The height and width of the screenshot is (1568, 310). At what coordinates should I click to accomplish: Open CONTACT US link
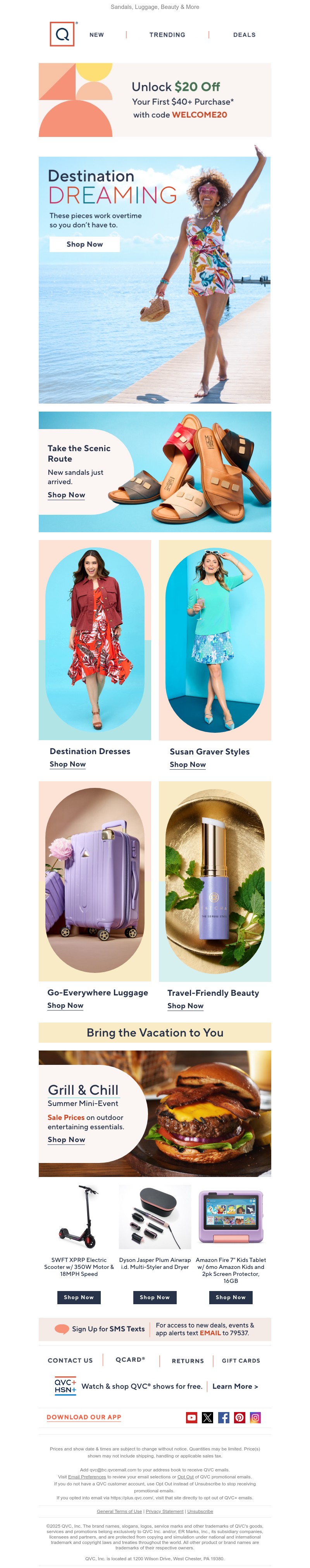coord(71,1360)
